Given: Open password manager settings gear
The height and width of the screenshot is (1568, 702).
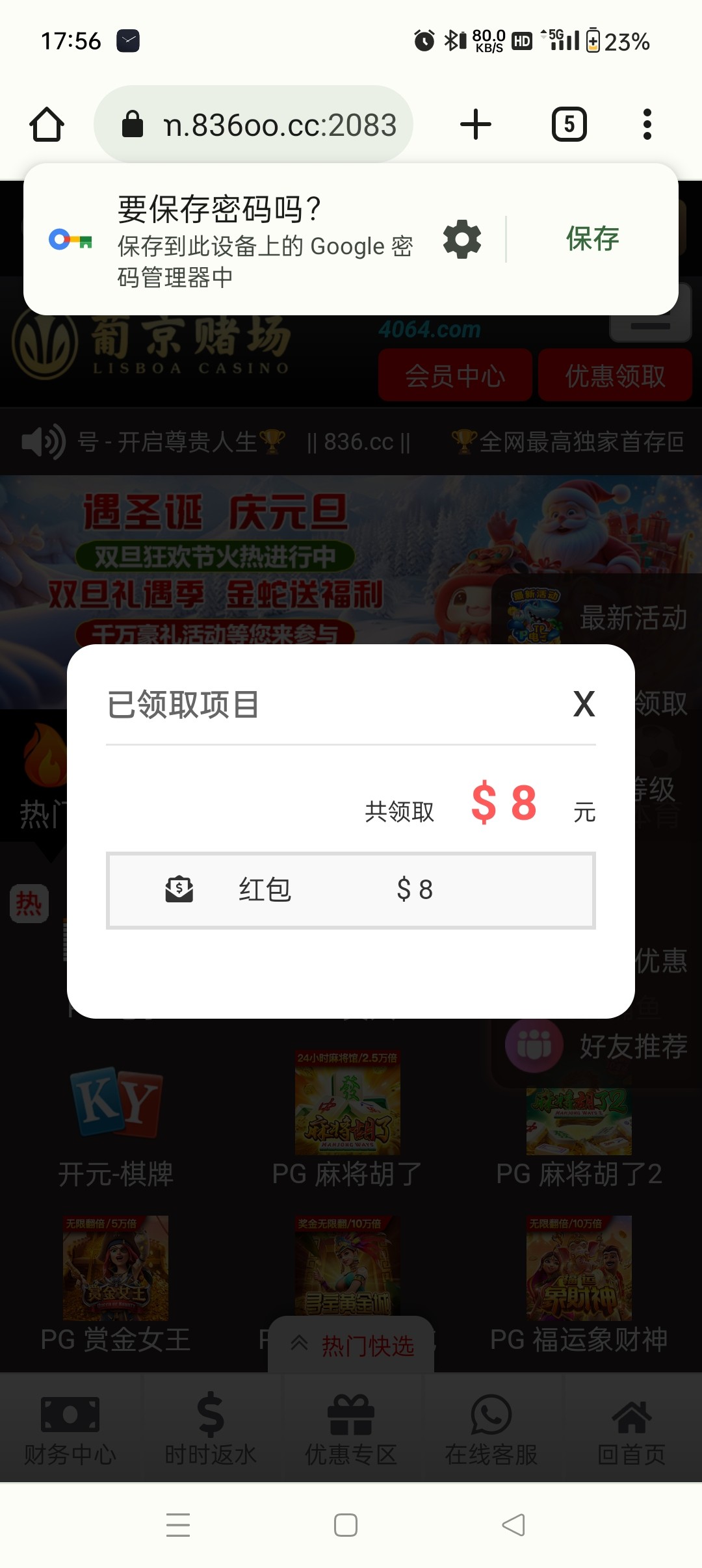Looking at the screenshot, I should pos(462,239).
